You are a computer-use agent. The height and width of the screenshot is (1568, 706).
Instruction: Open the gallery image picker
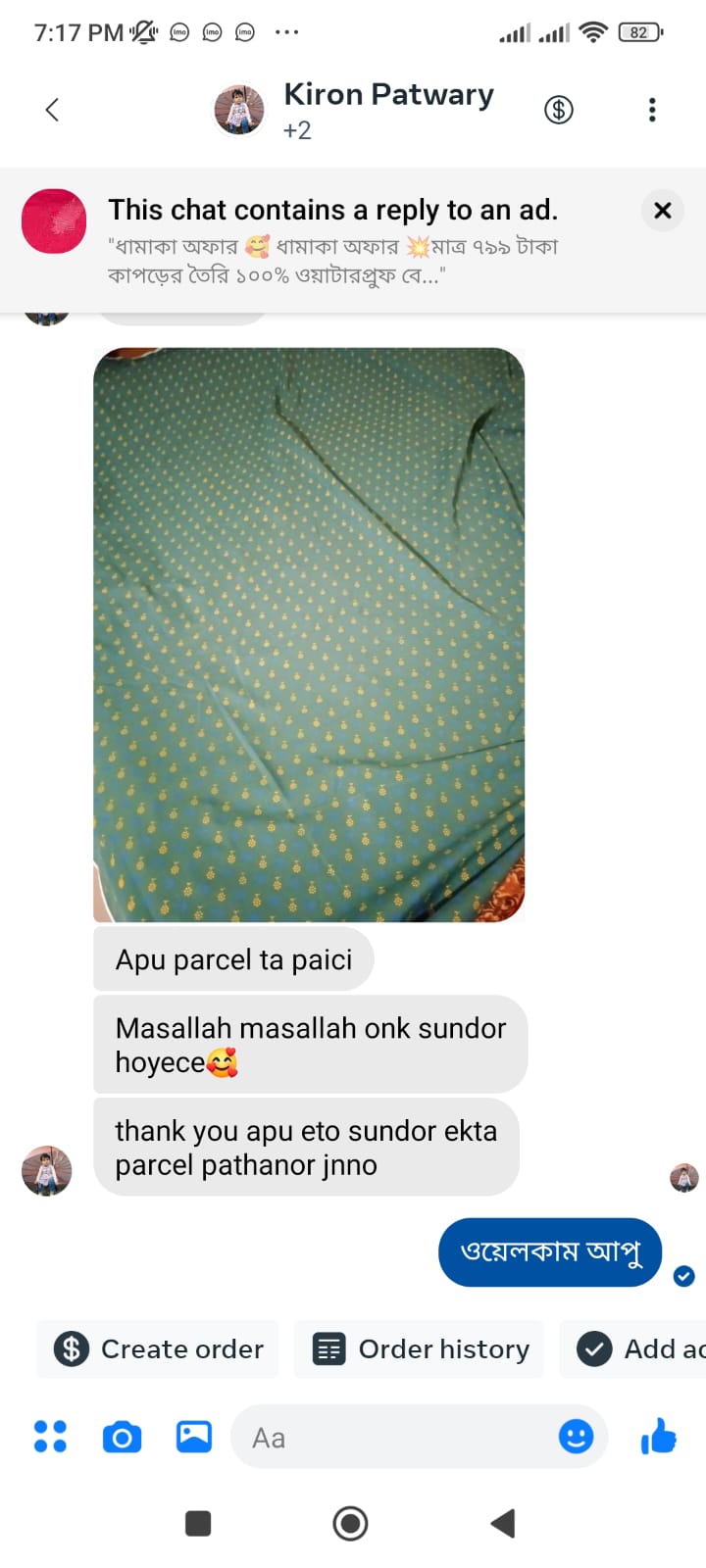(194, 1437)
